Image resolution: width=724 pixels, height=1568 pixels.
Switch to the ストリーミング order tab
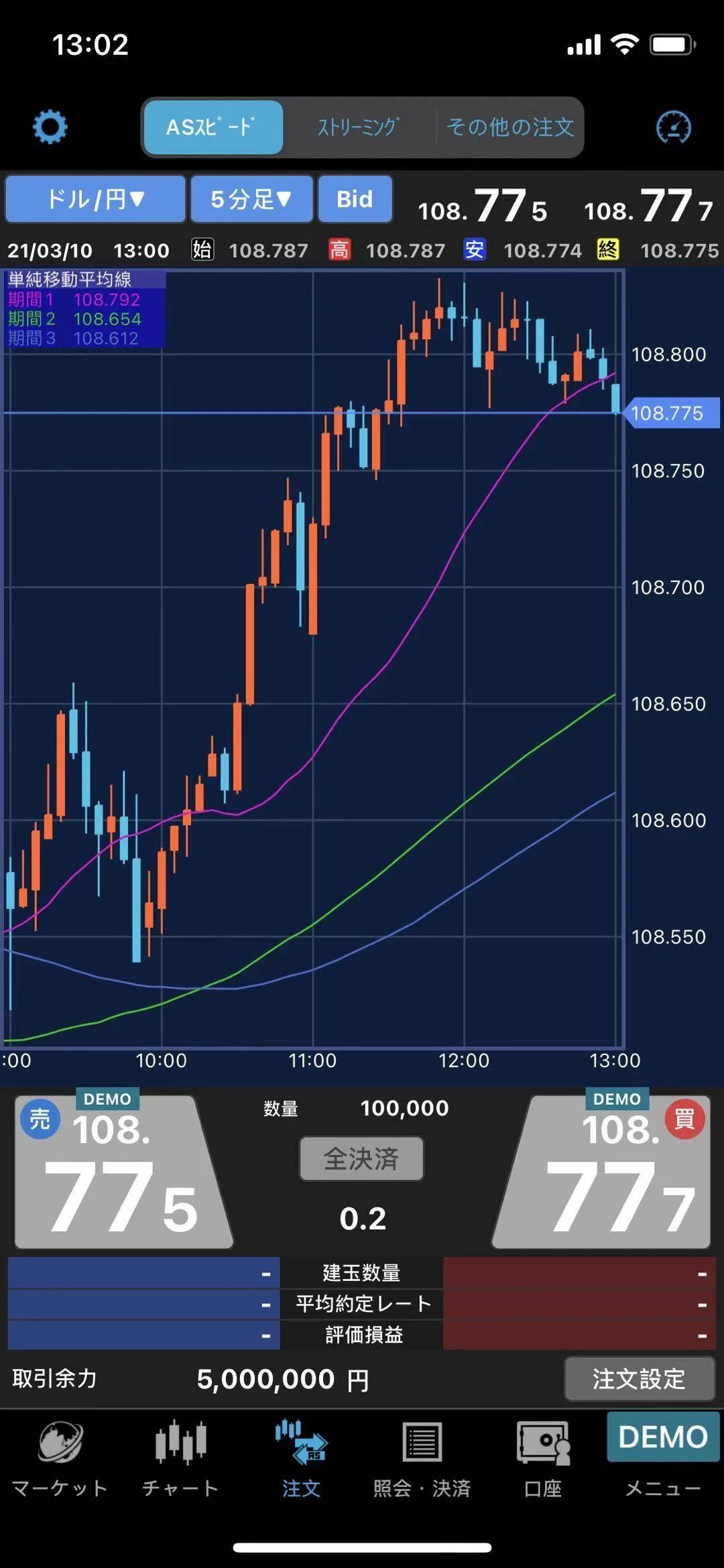(359, 127)
